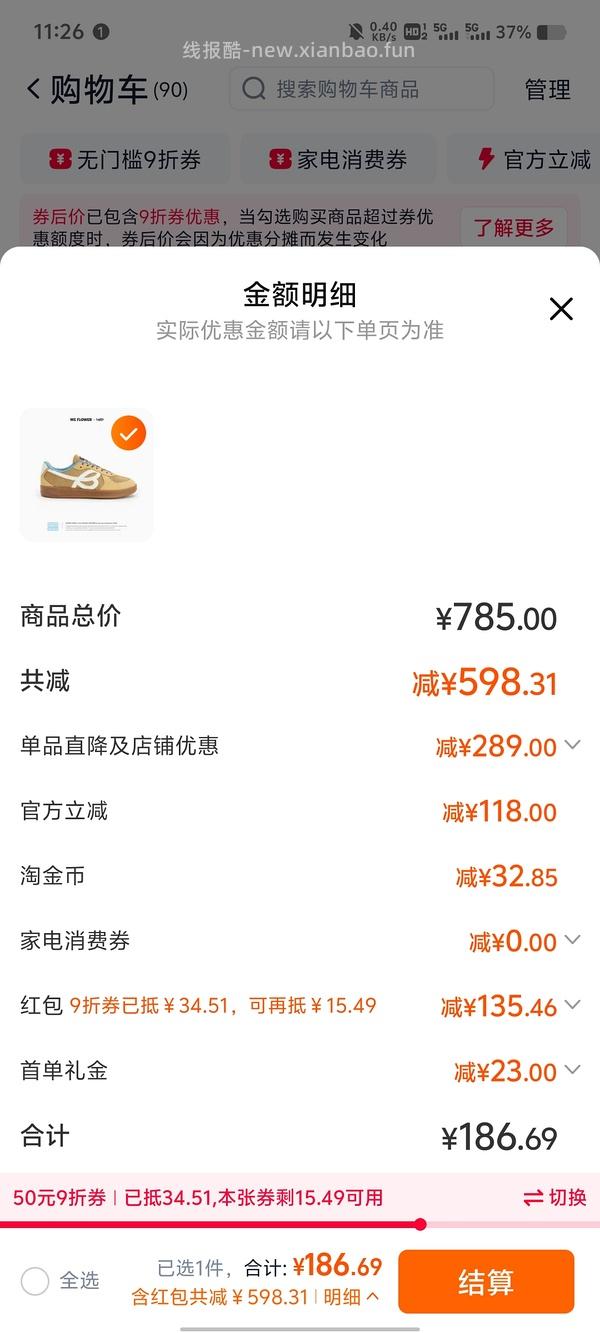600x1333 pixels.
Task: Expand the 首单礼金 discount row
Action: pos(572,1070)
